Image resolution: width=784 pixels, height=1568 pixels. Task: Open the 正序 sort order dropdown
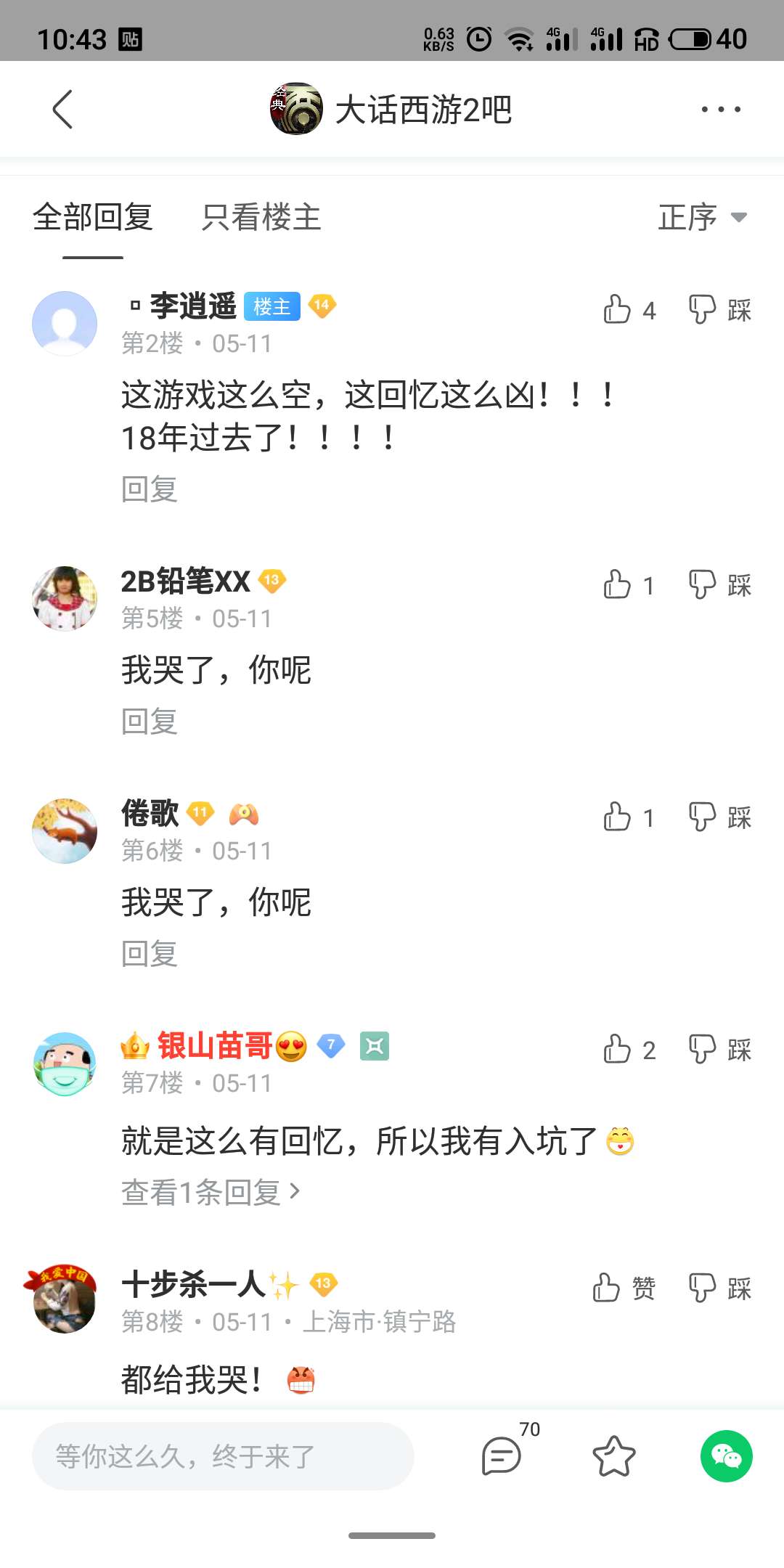pos(702,217)
